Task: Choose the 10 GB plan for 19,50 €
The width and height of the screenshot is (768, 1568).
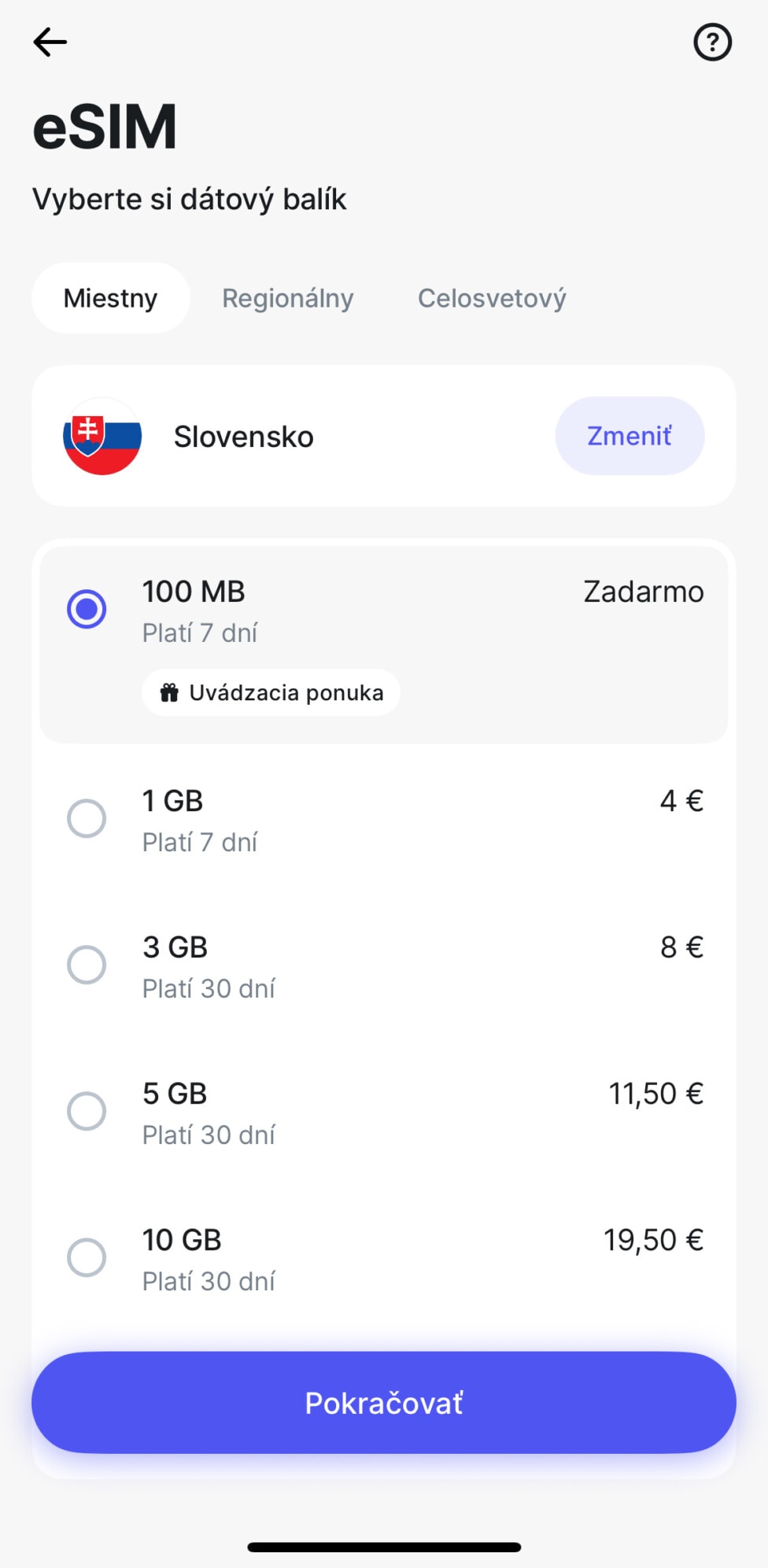Action: click(384, 1259)
